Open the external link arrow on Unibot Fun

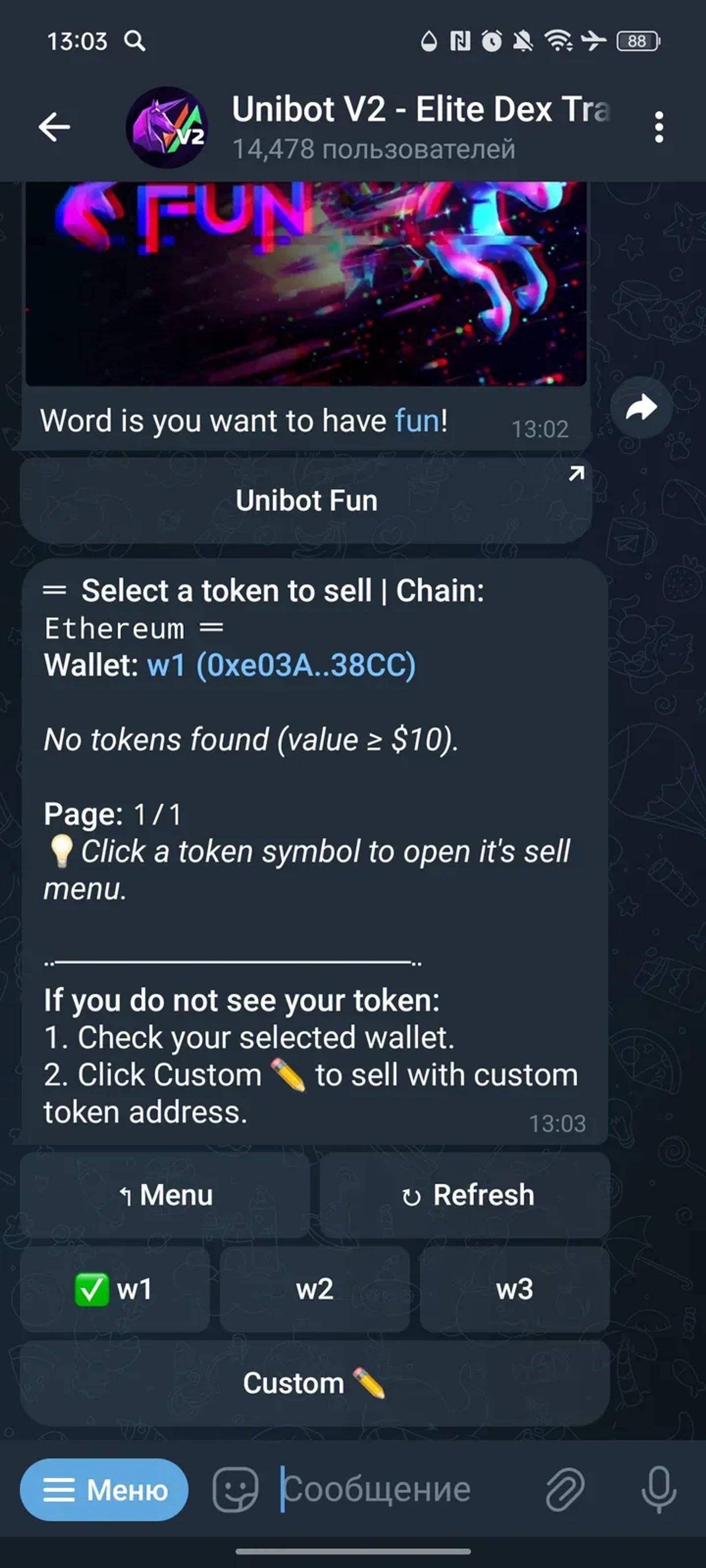(575, 474)
